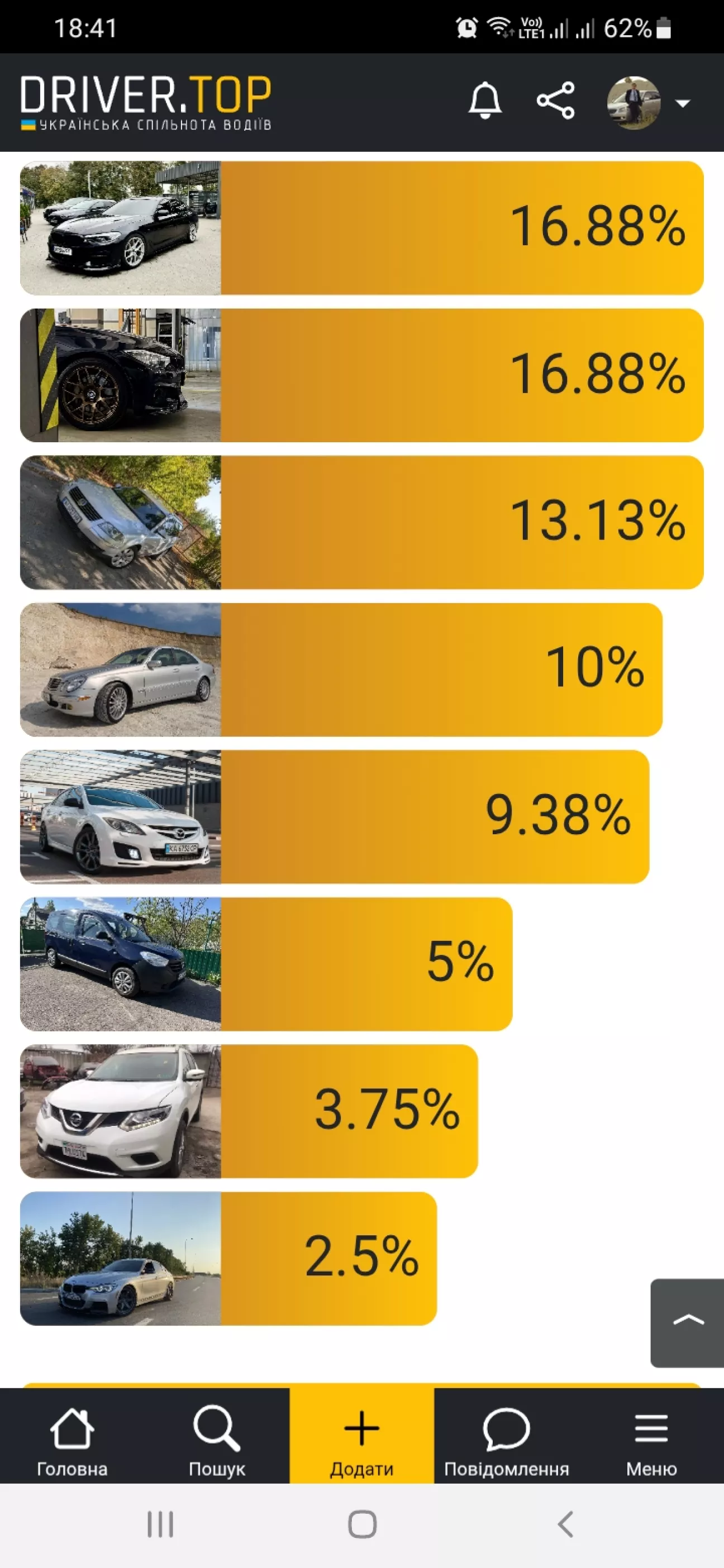Open the silver Mercedes with 10% votes
This screenshot has height=1568, width=724.
341,670
